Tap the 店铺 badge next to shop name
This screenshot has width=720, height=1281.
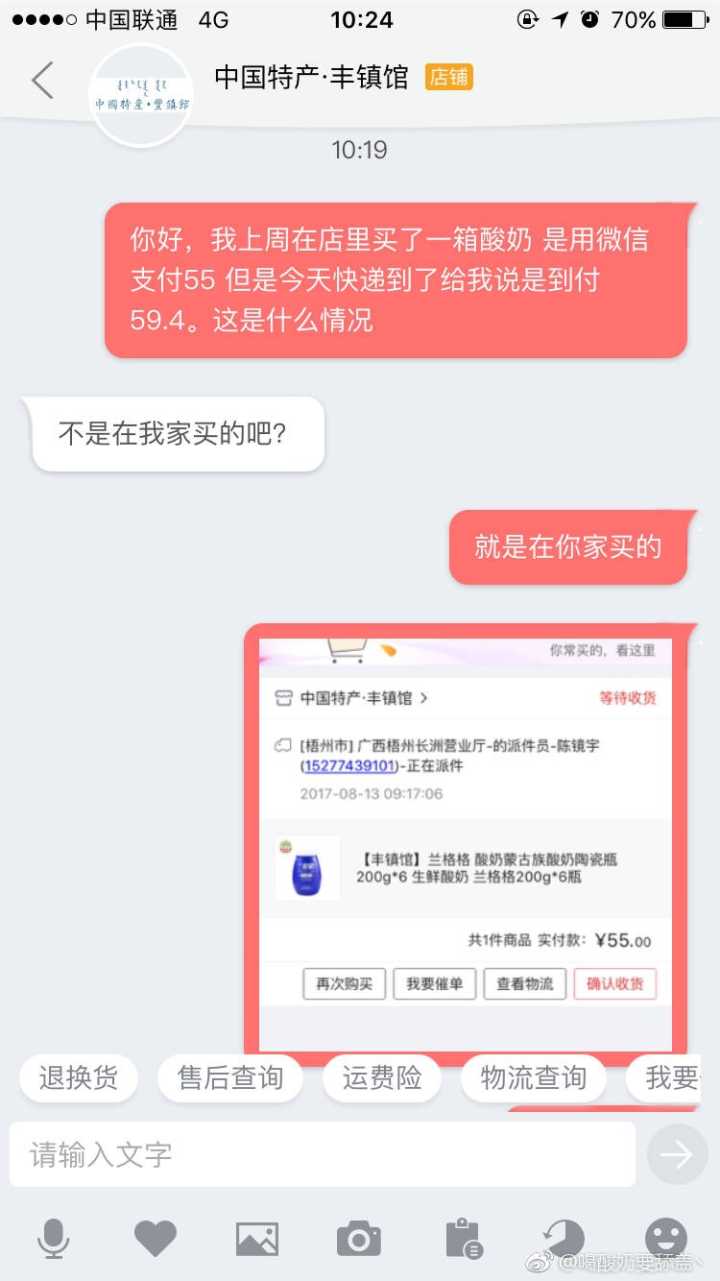(x=449, y=78)
